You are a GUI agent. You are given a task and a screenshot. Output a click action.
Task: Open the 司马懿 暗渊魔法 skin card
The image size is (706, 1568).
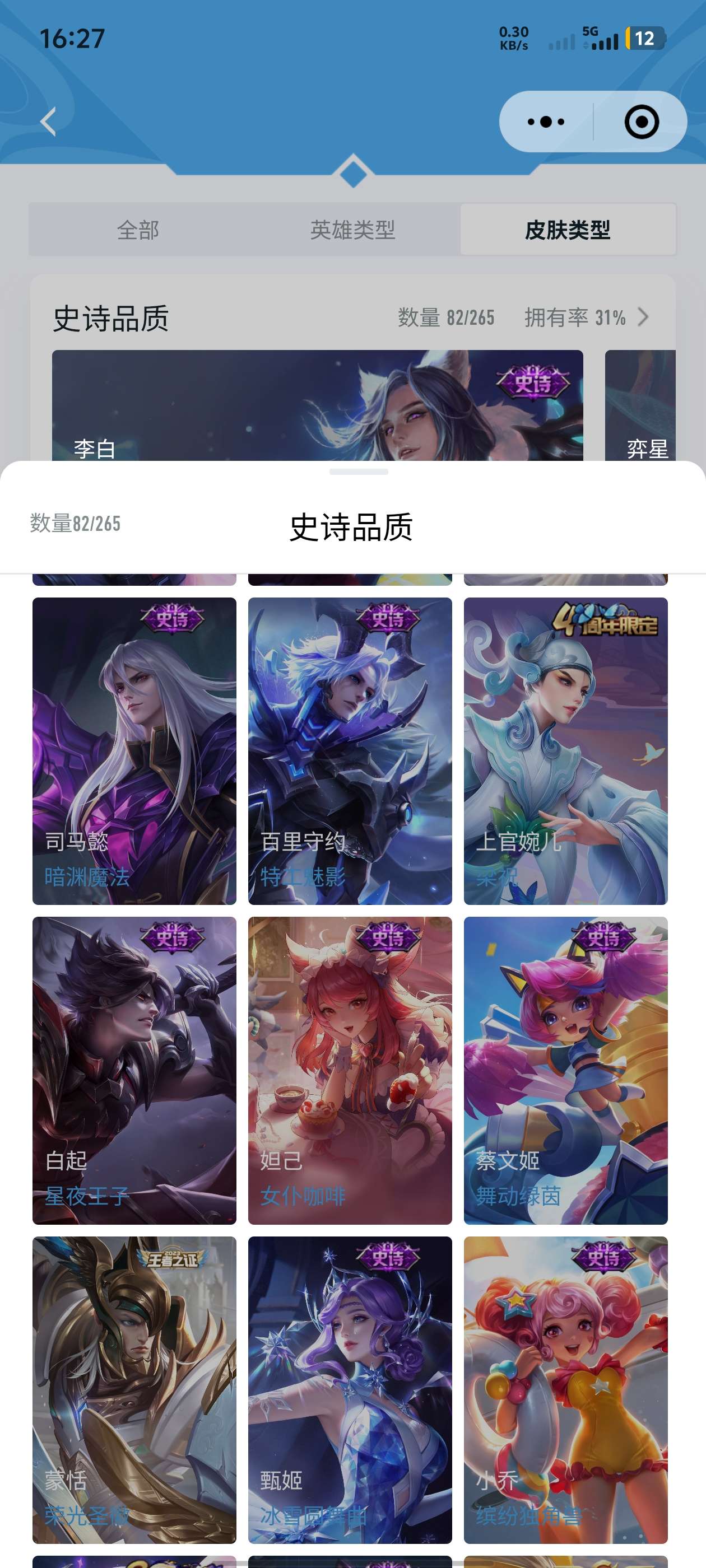point(134,750)
